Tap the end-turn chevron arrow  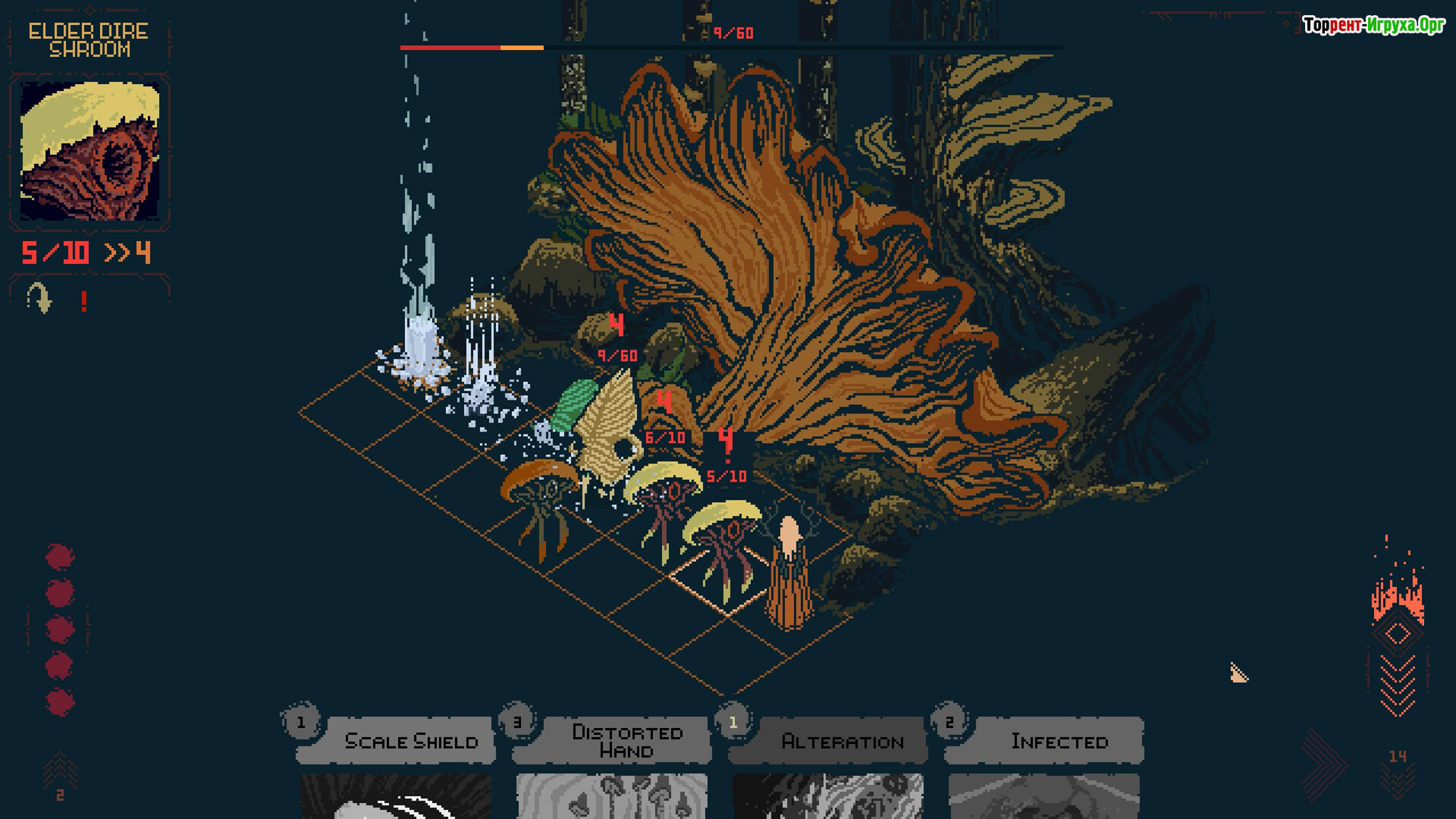pyautogui.click(x=1325, y=764)
